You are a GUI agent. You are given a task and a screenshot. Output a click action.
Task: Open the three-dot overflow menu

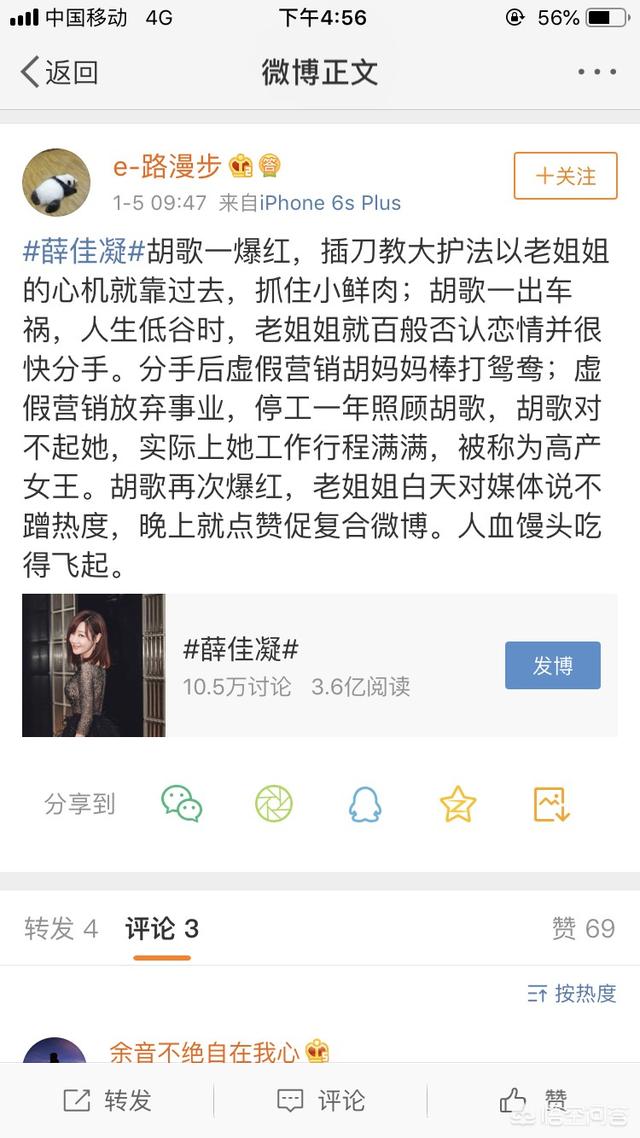596,72
